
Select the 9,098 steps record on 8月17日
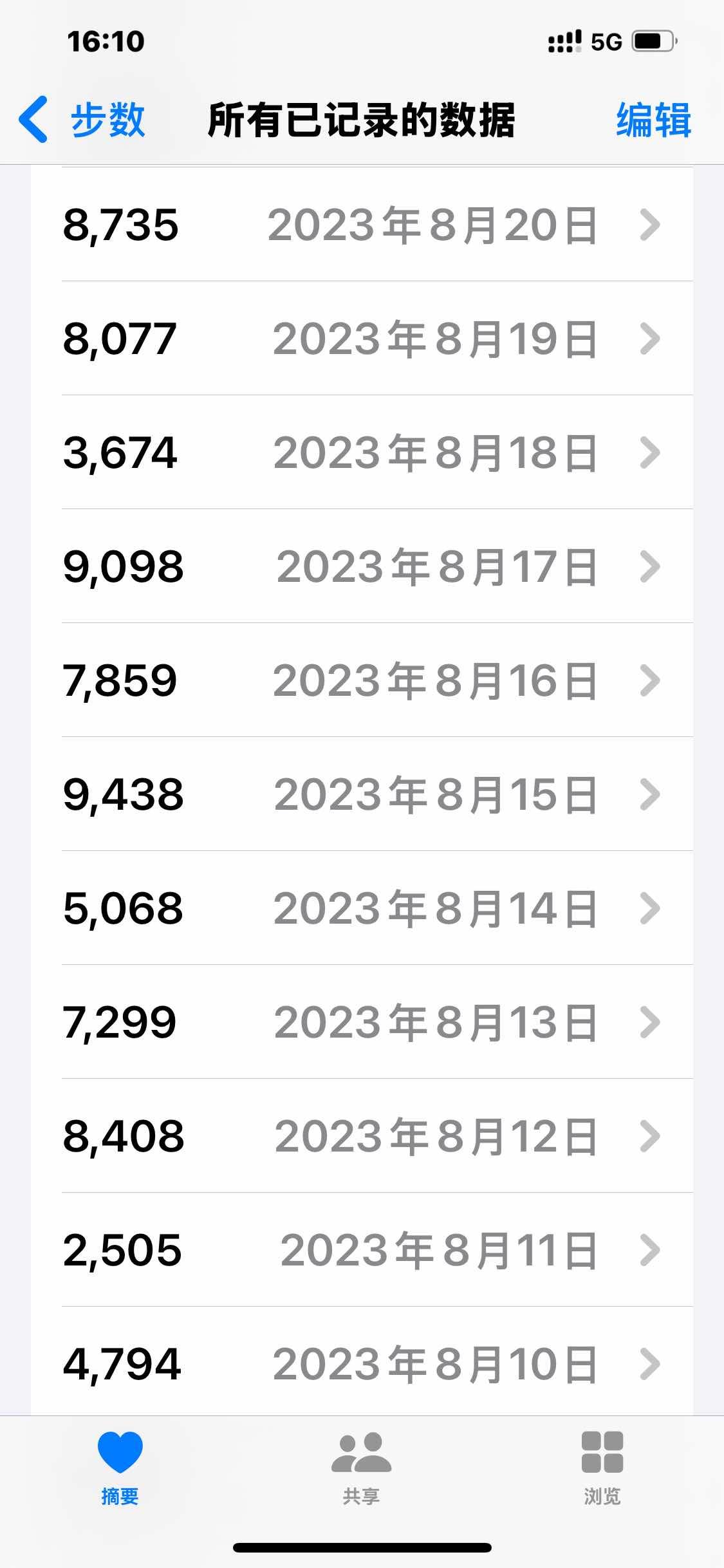point(362,566)
